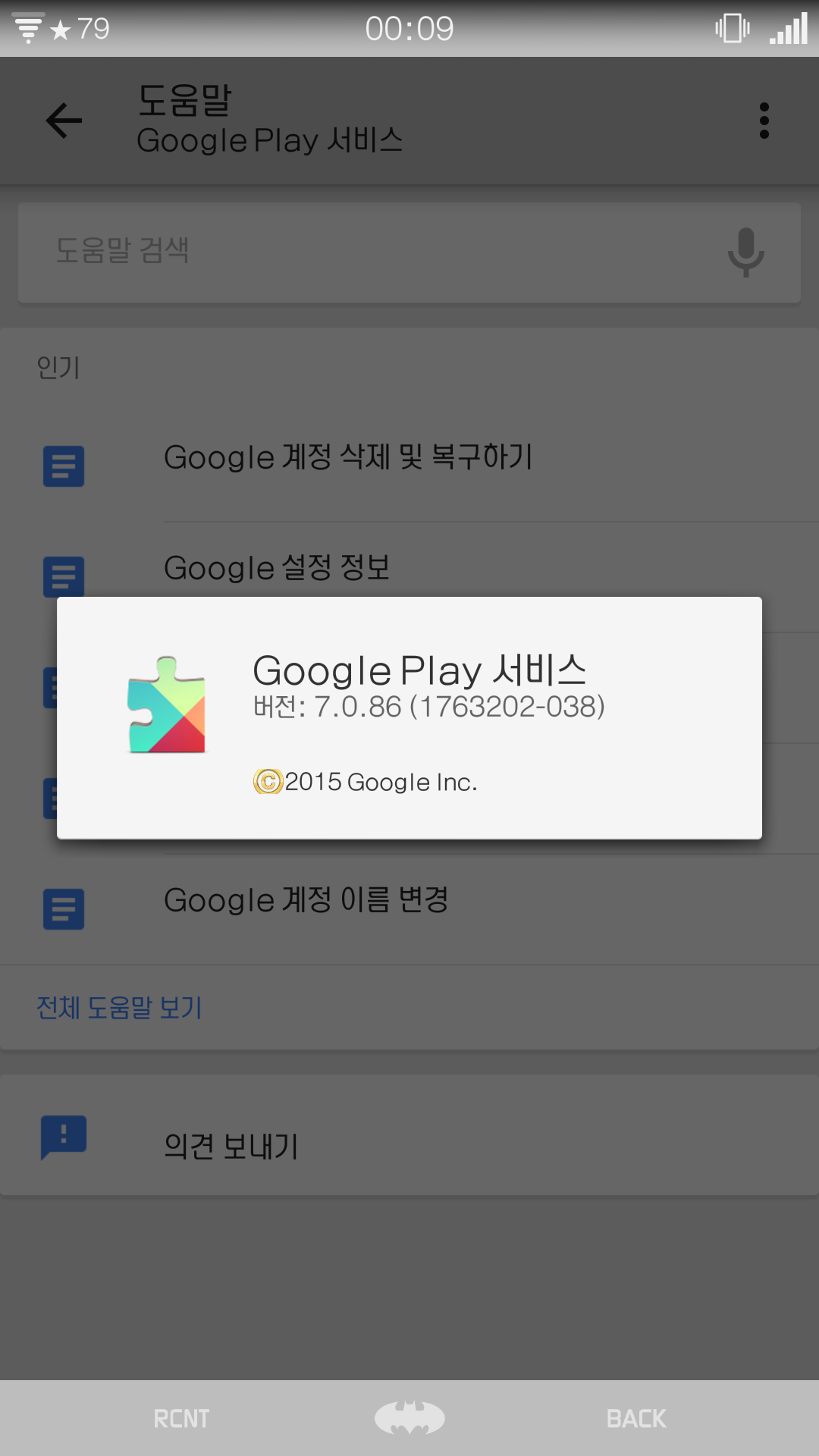The width and height of the screenshot is (819, 1456).
Task: View all help via 전체 도움말 보기
Action: (x=120, y=1008)
